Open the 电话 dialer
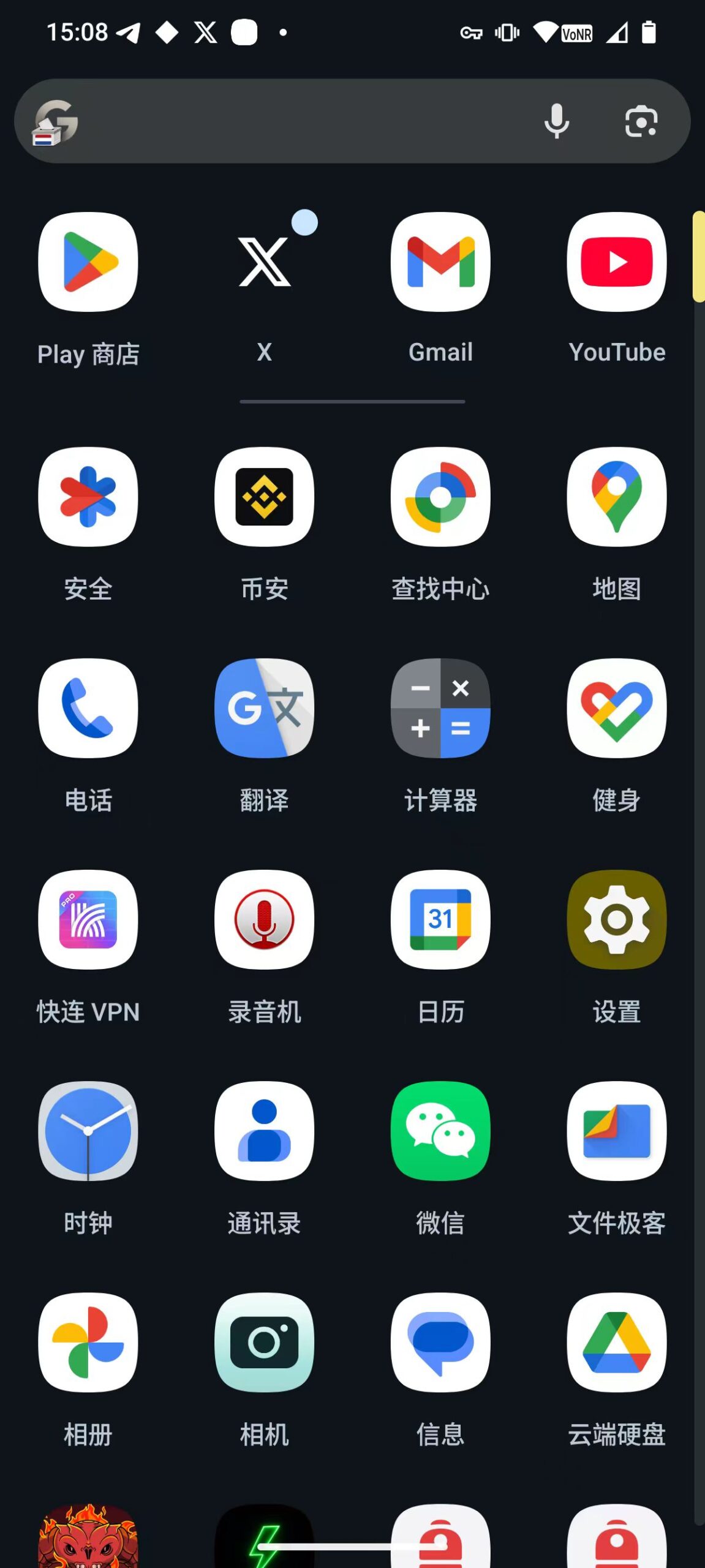This screenshot has height=1568, width=705. coord(88,708)
